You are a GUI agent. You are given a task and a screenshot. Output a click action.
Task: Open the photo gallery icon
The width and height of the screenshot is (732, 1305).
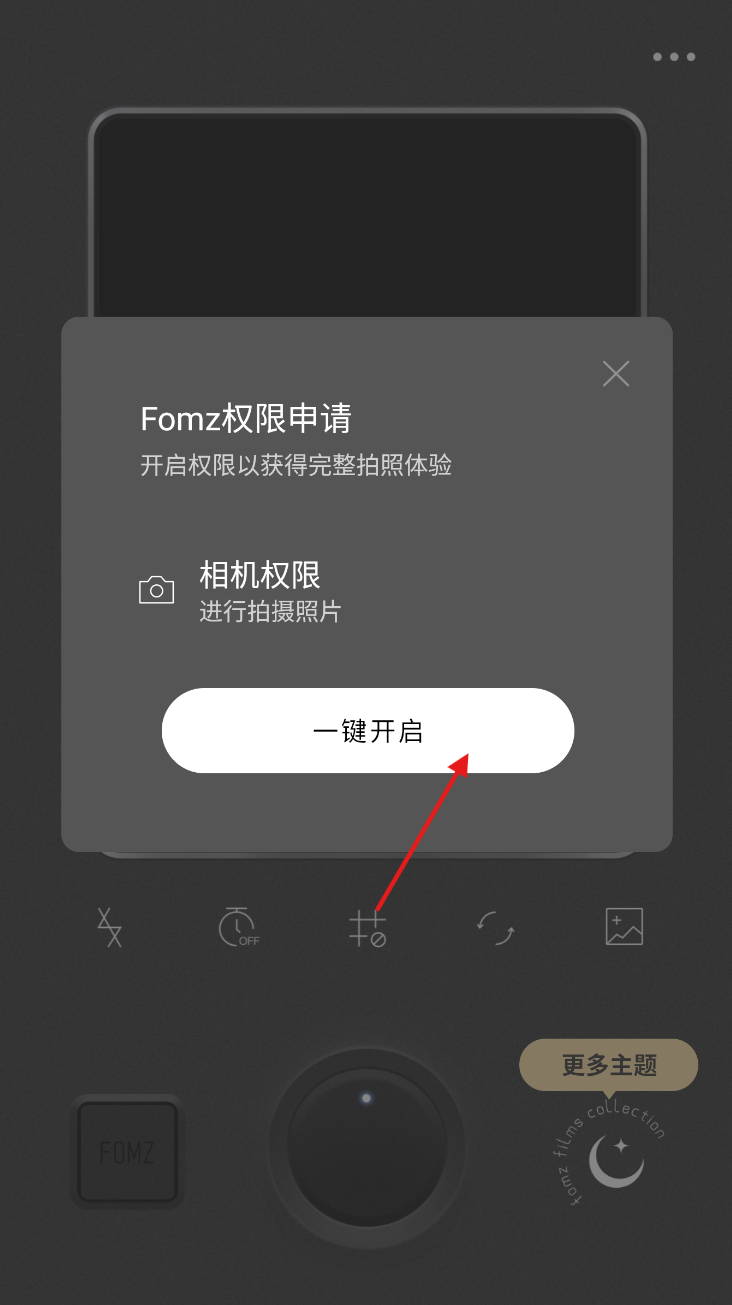tap(624, 927)
